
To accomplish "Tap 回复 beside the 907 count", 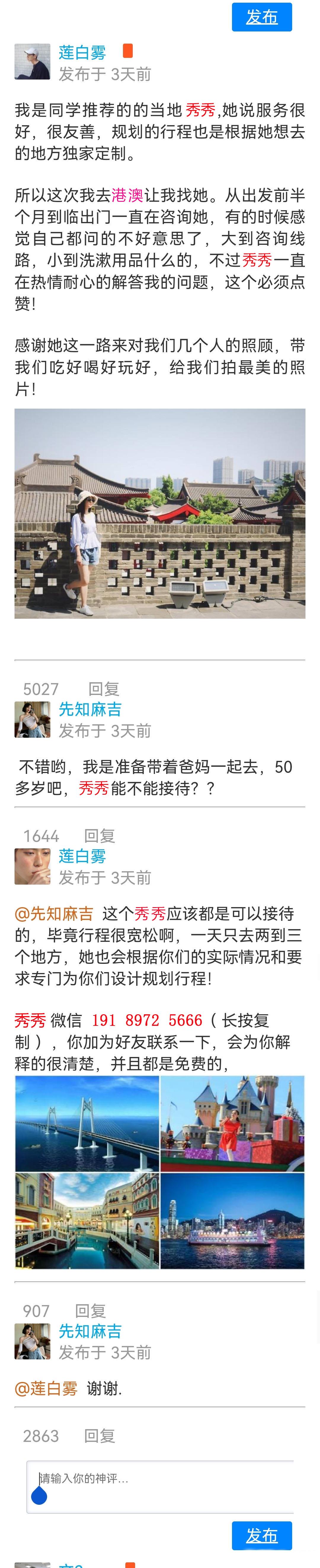I will coord(90,1311).
